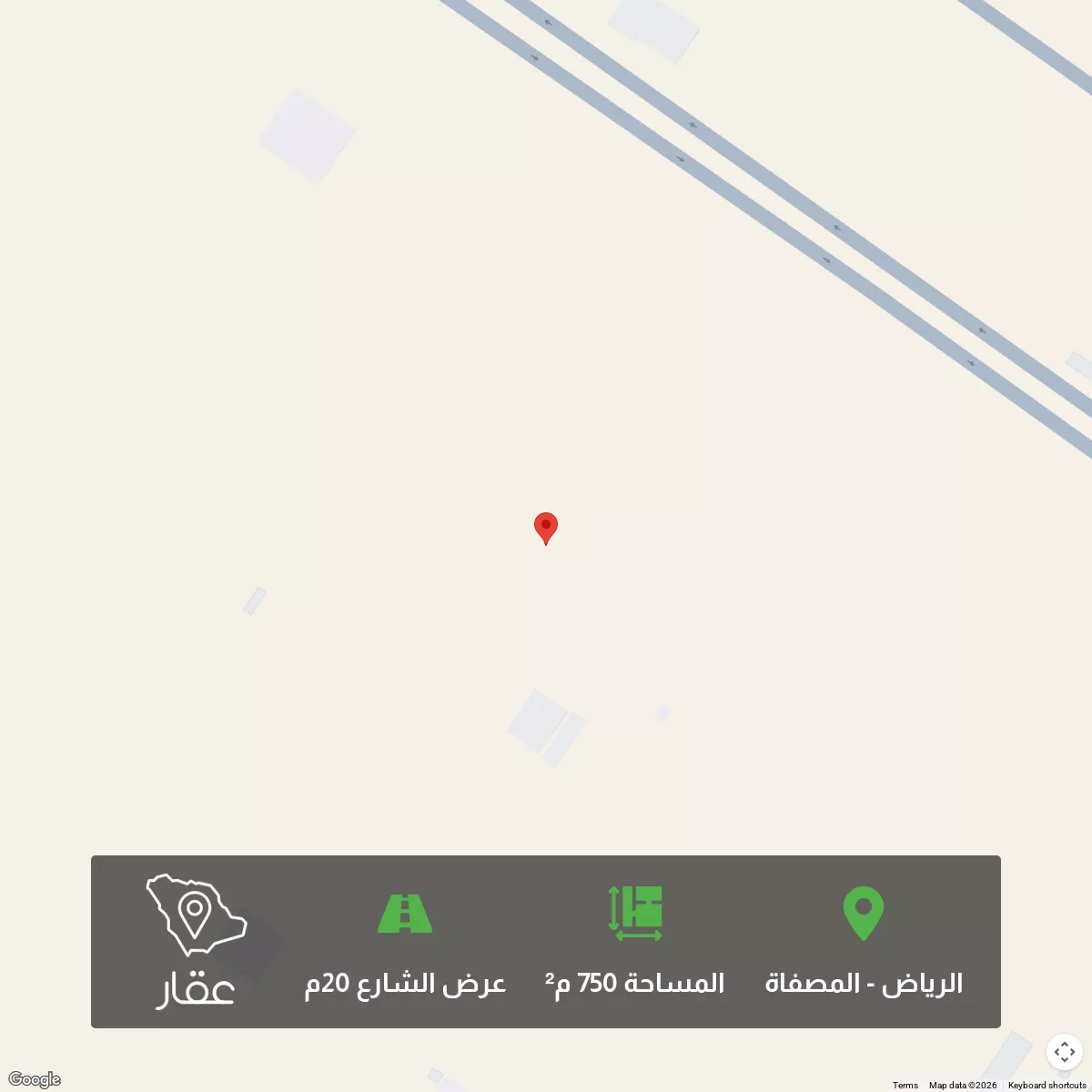Screen dimensions: 1092x1092
Task: Open Keyboard shortcuts
Action: 1046,1085
